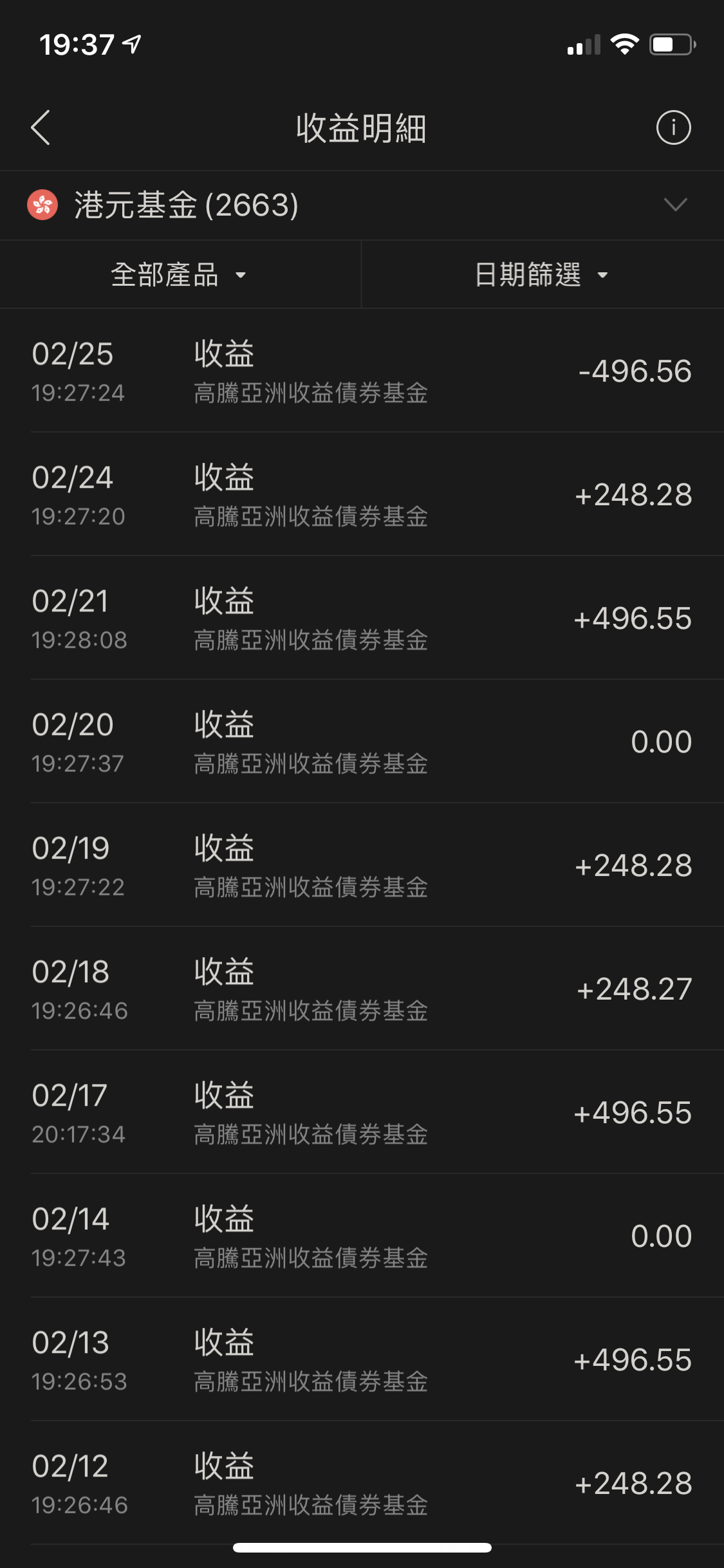Go back from the 收益明細 page
This screenshot has width=724, height=1568.
click(x=41, y=127)
